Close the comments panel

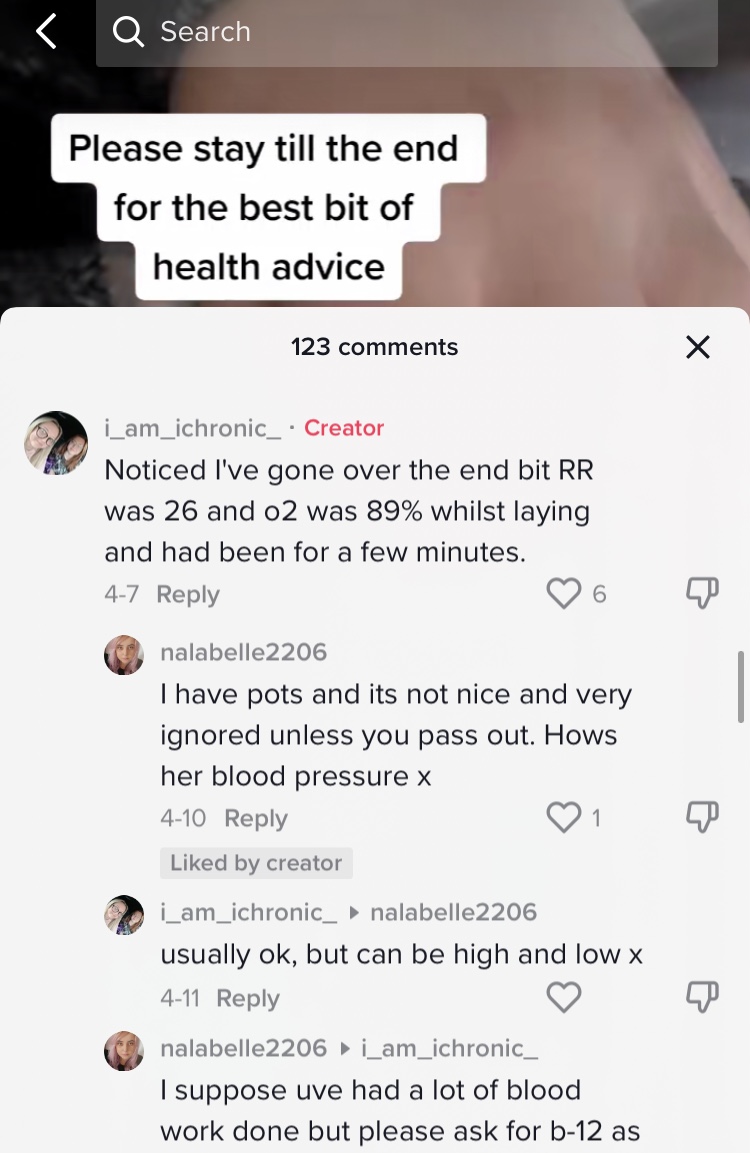pos(697,347)
